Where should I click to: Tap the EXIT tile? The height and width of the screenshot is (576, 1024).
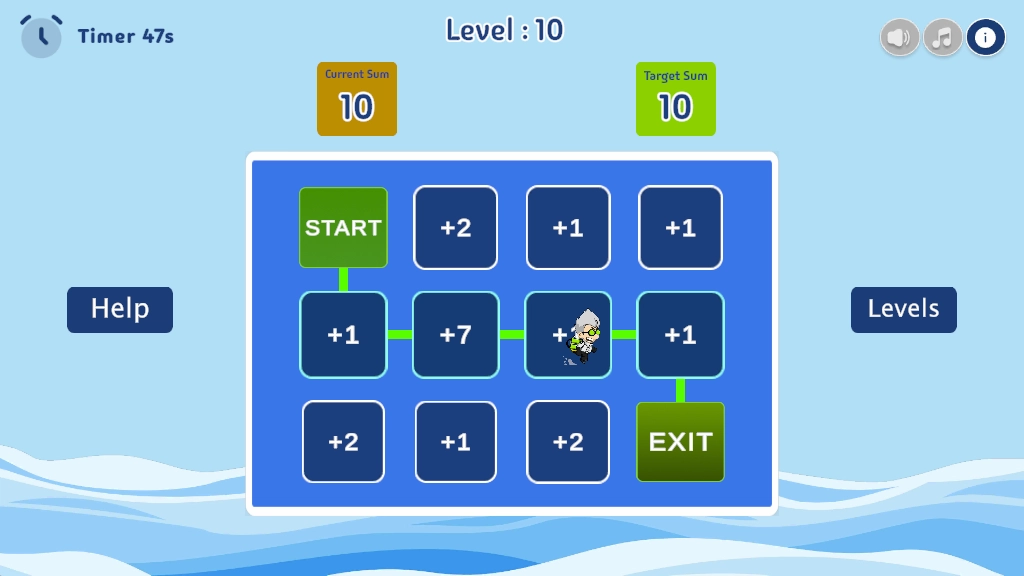pos(680,442)
